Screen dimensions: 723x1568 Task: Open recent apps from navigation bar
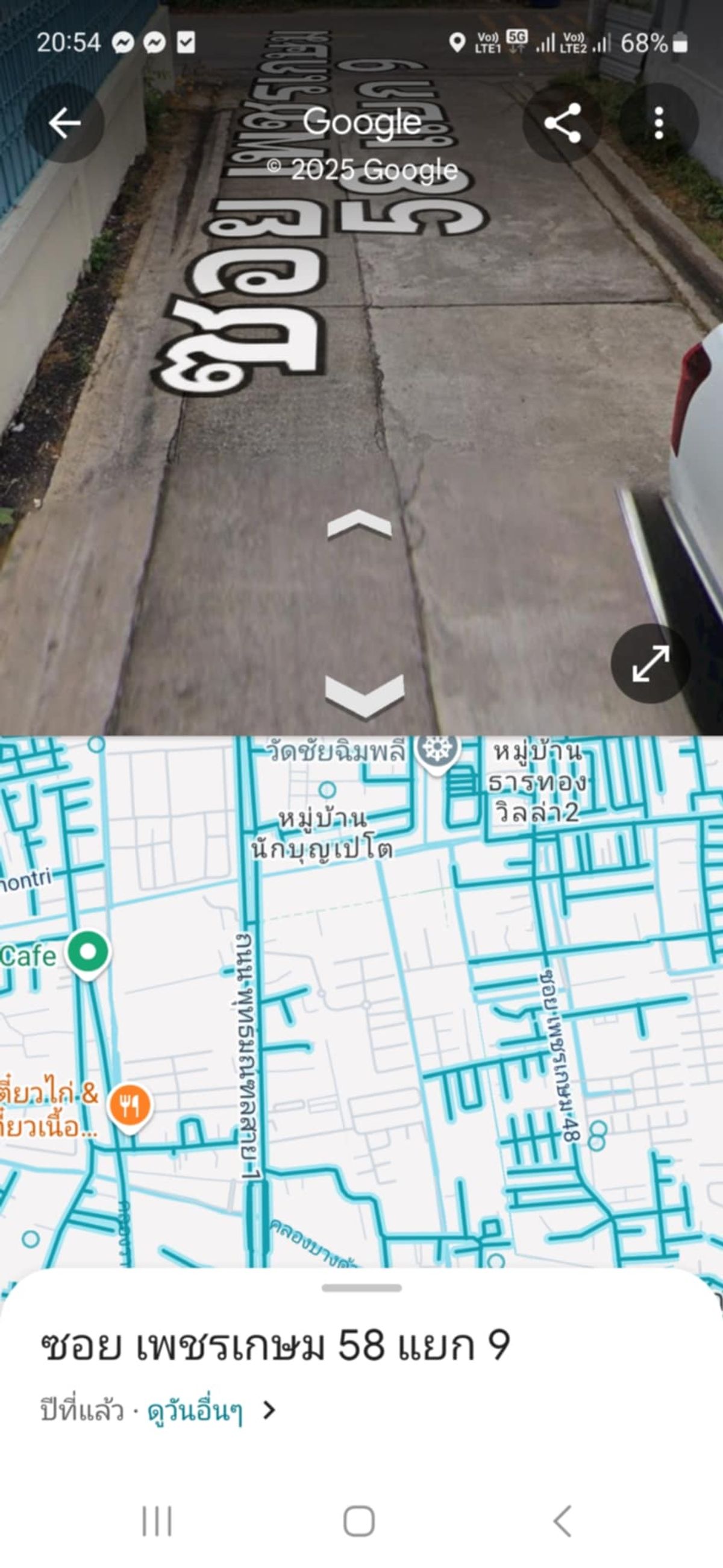click(157, 1521)
